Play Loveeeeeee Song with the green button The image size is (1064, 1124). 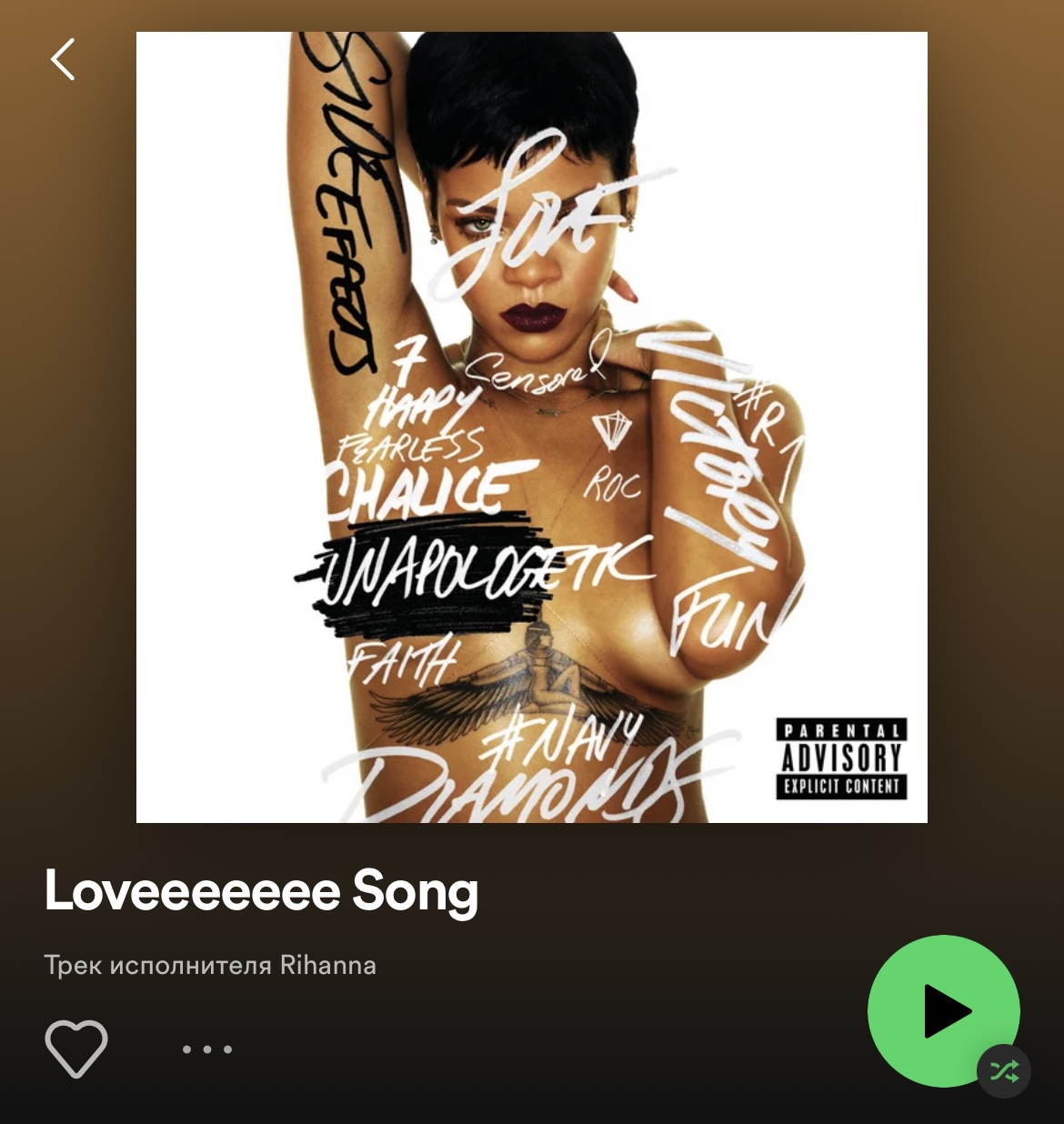point(943,1010)
